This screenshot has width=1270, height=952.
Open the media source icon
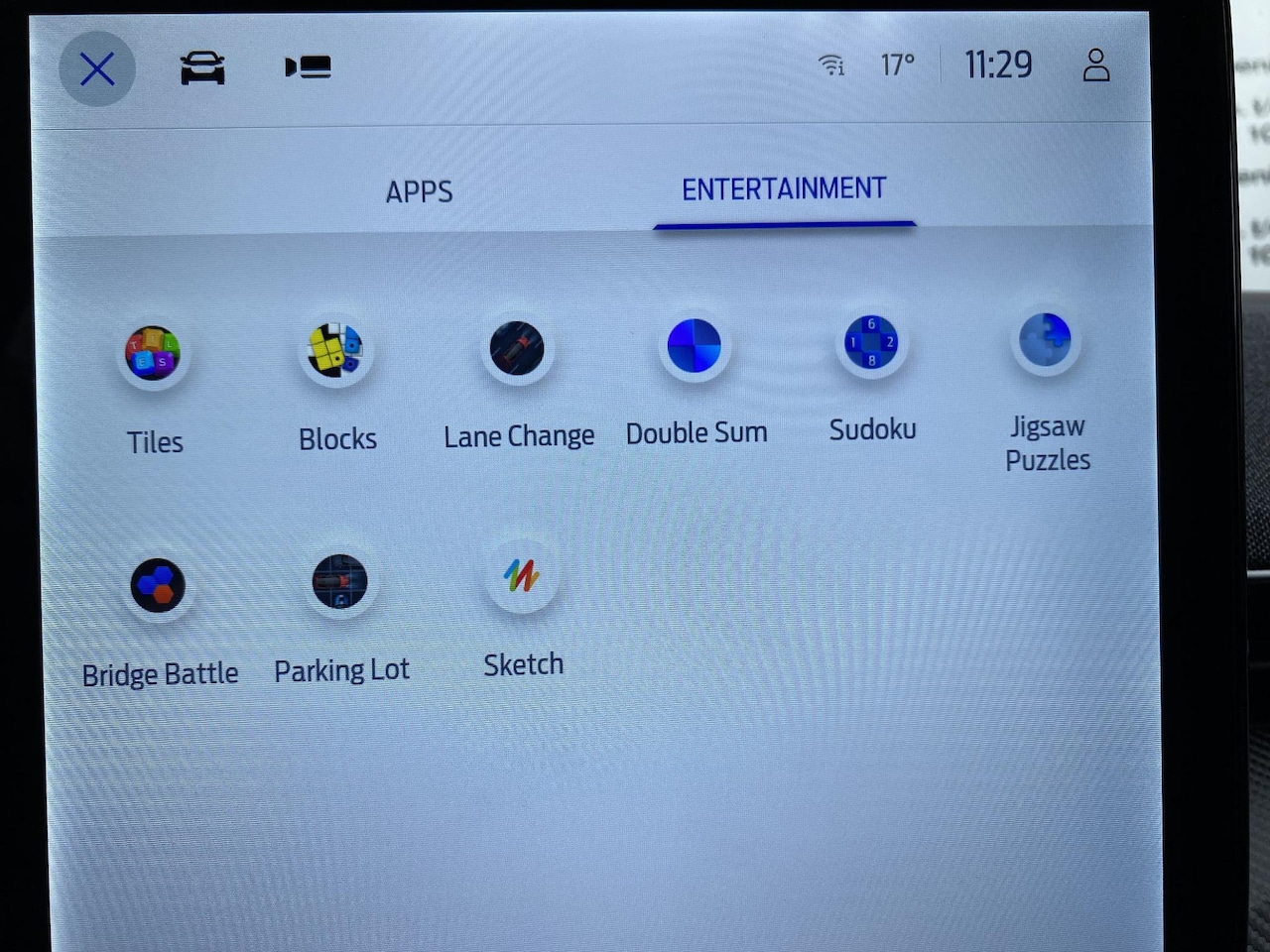click(308, 67)
